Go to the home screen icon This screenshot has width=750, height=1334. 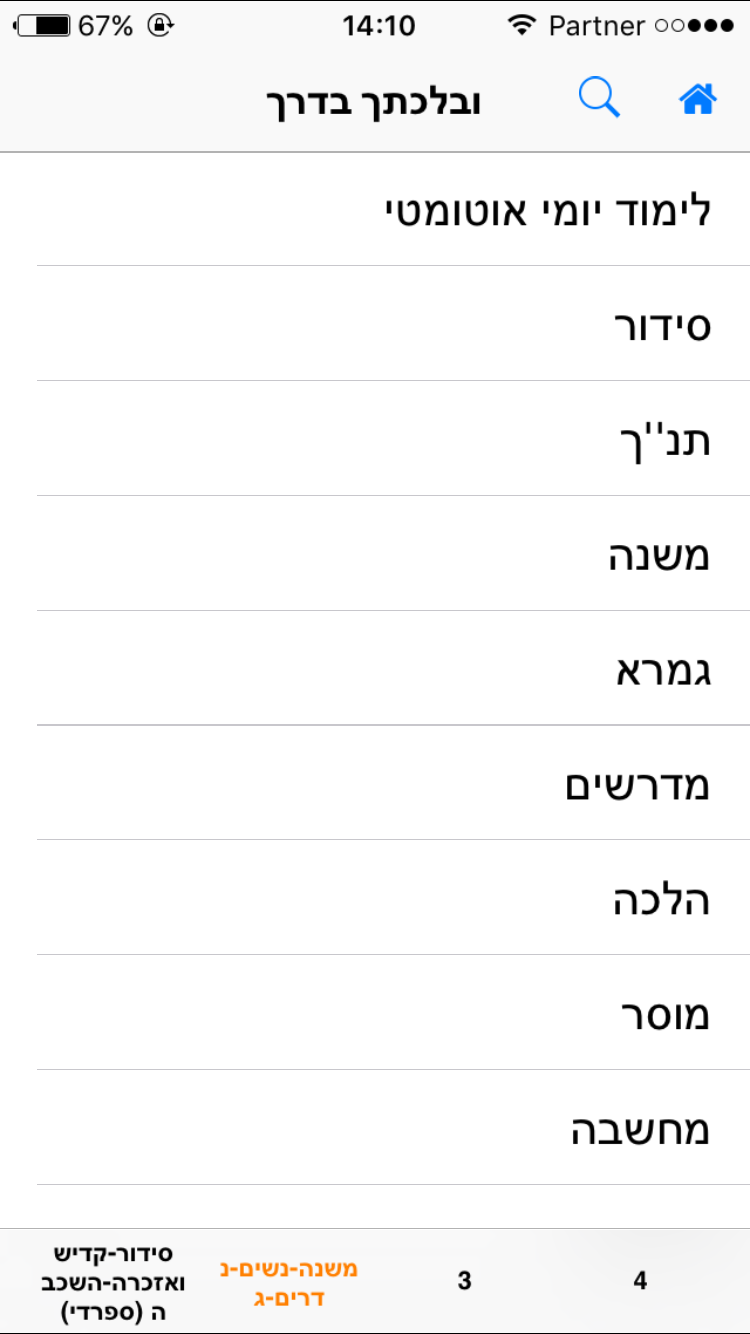pos(698,99)
